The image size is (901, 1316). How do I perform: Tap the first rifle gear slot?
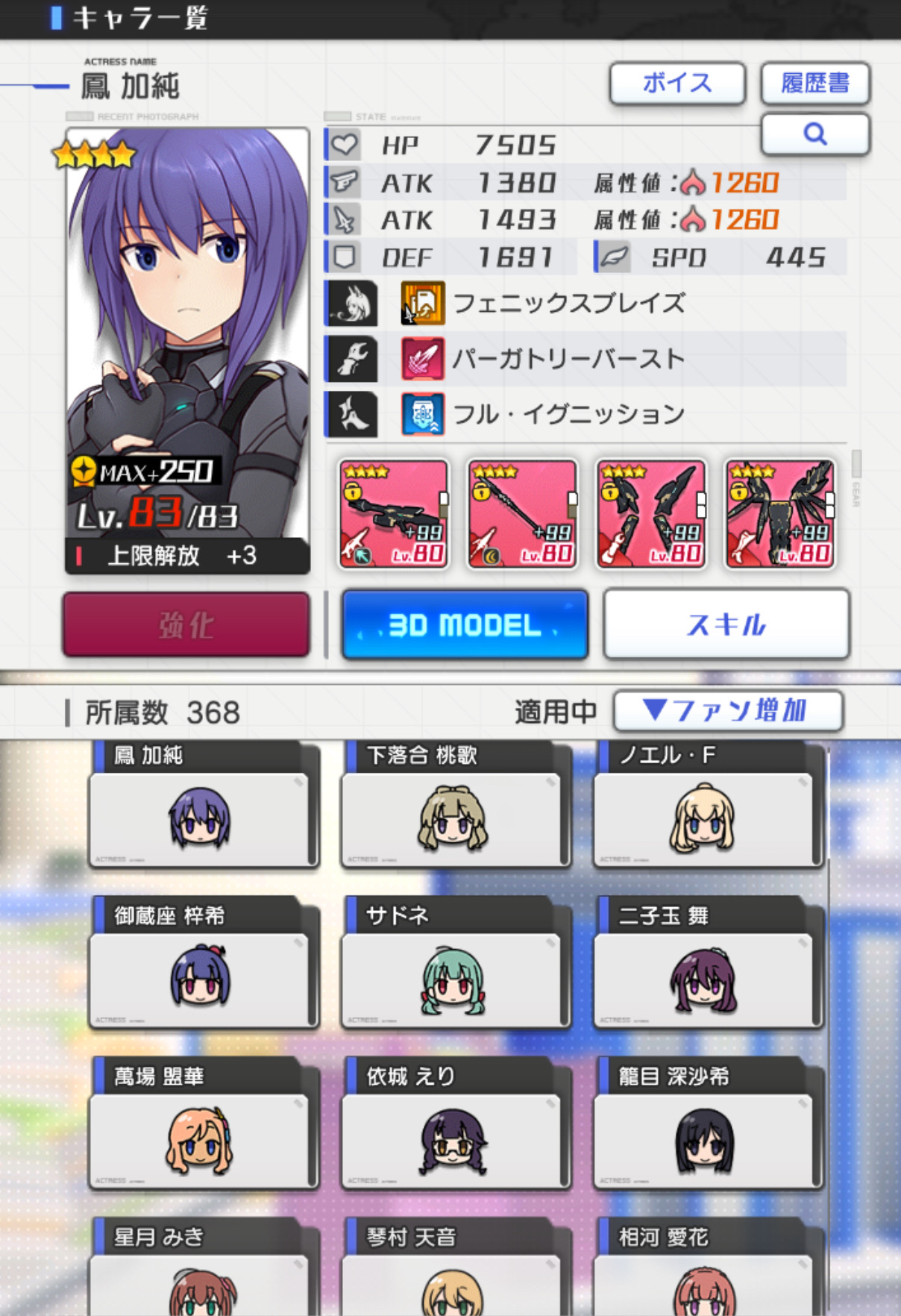tap(394, 514)
